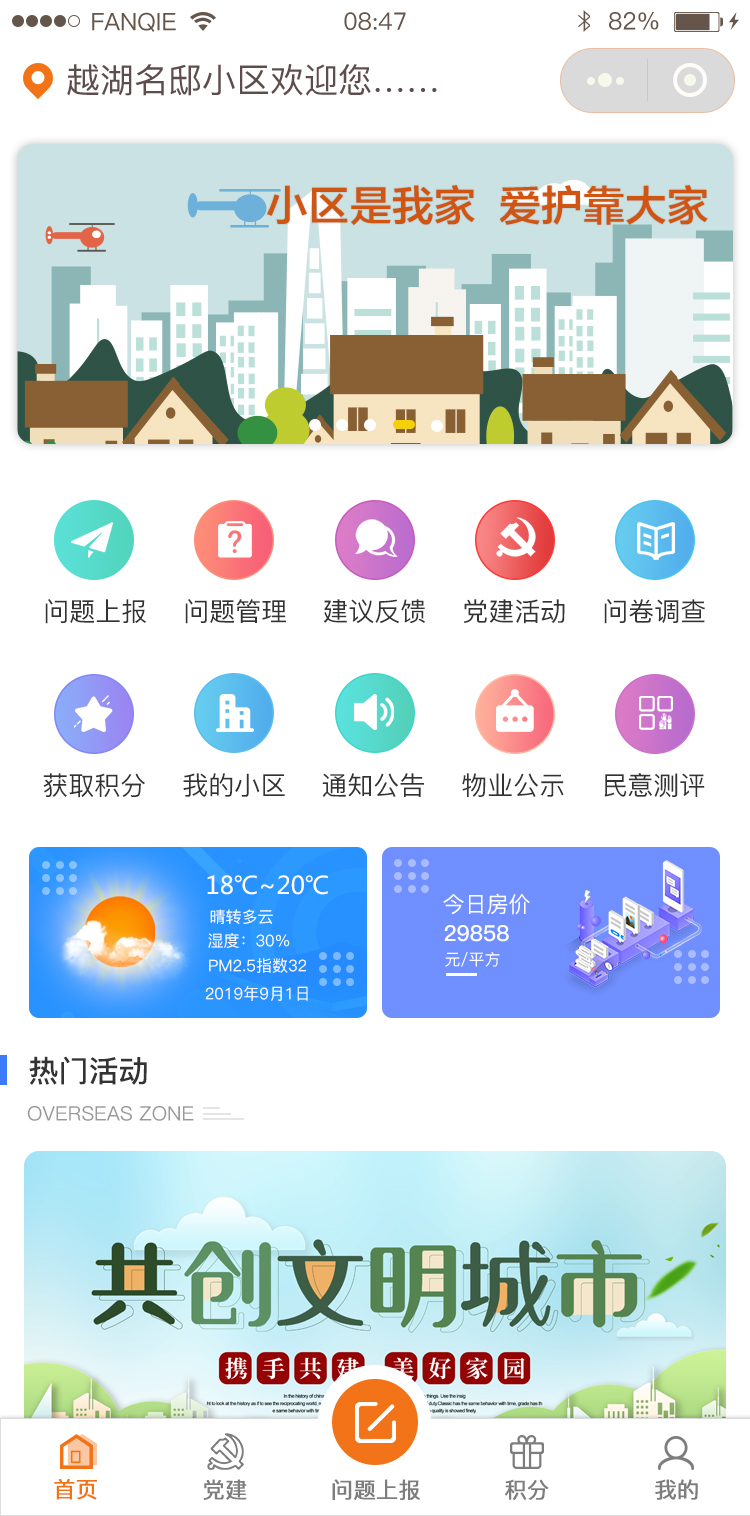Switch to the 积分 tab
750x1516 pixels.
pyautogui.click(x=527, y=1468)
